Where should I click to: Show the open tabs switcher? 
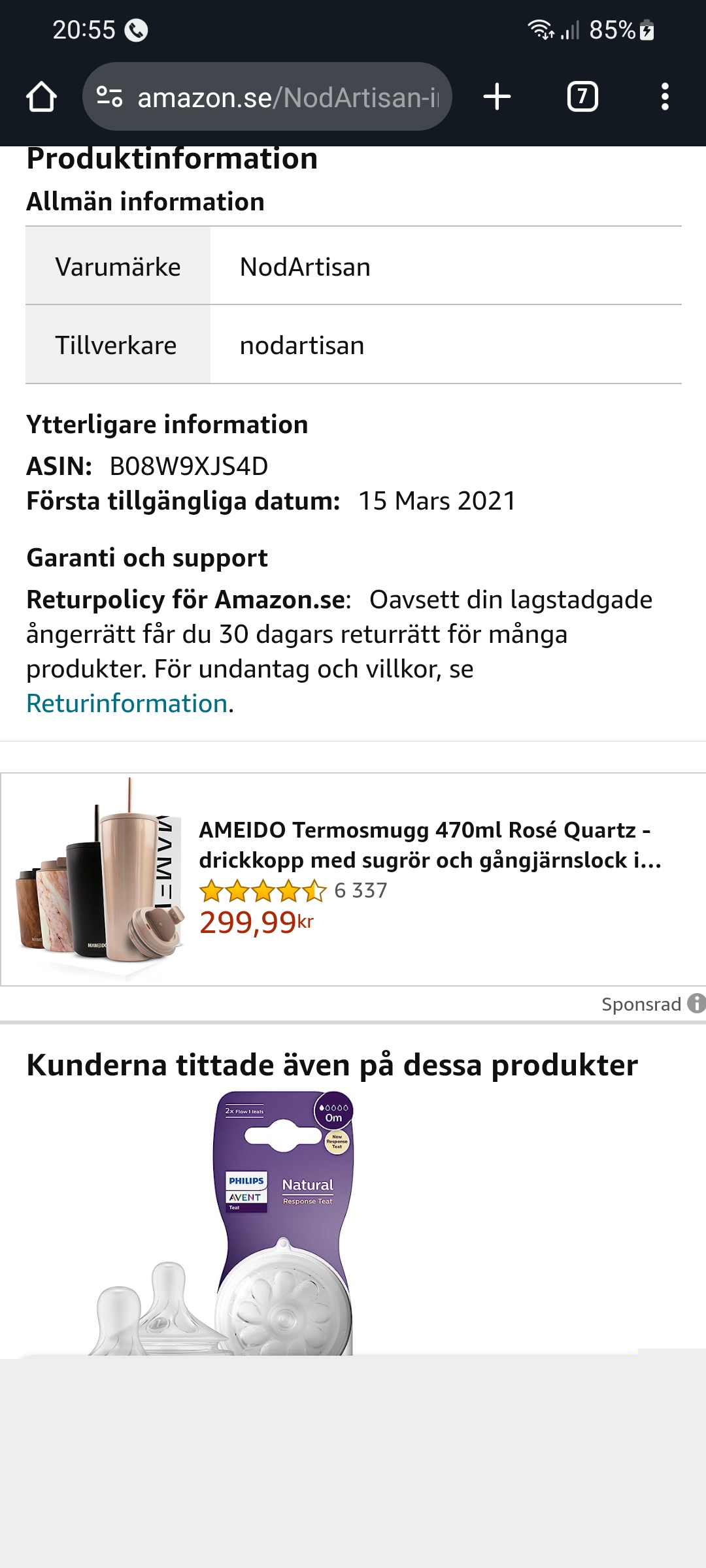582,97
